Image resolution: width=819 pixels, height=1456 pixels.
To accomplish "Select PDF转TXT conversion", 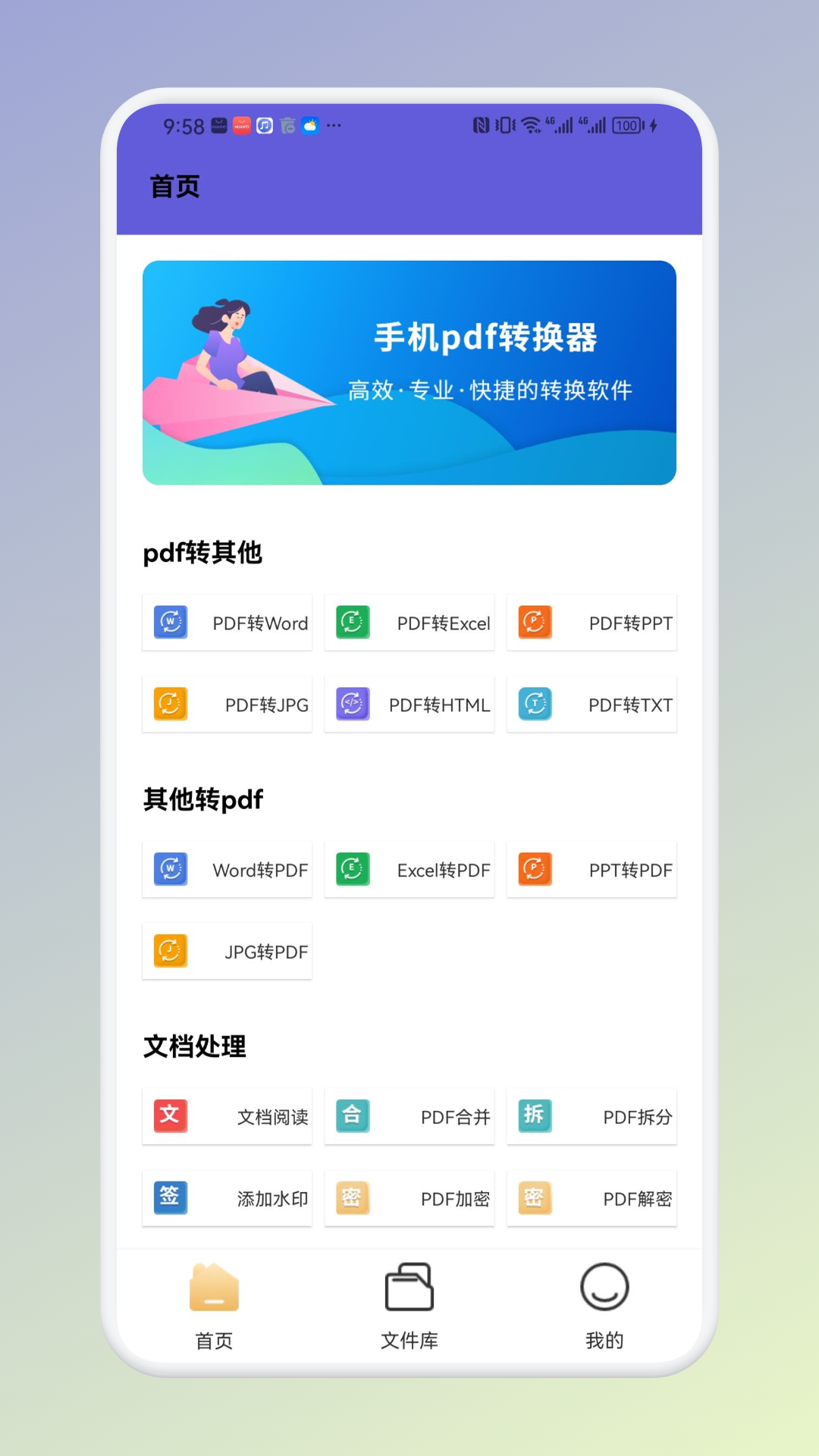I will click(x=591, y=704).
